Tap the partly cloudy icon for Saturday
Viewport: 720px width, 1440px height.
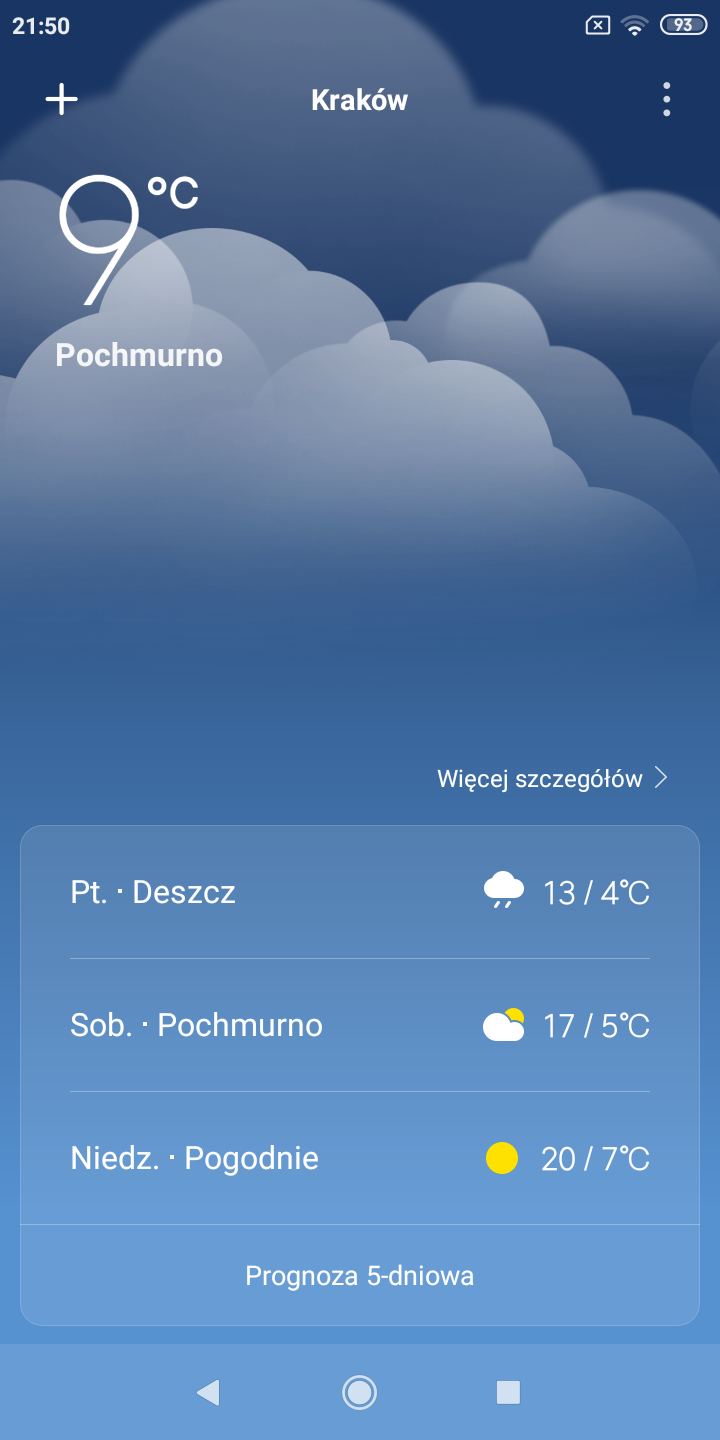coord(503,1024)
